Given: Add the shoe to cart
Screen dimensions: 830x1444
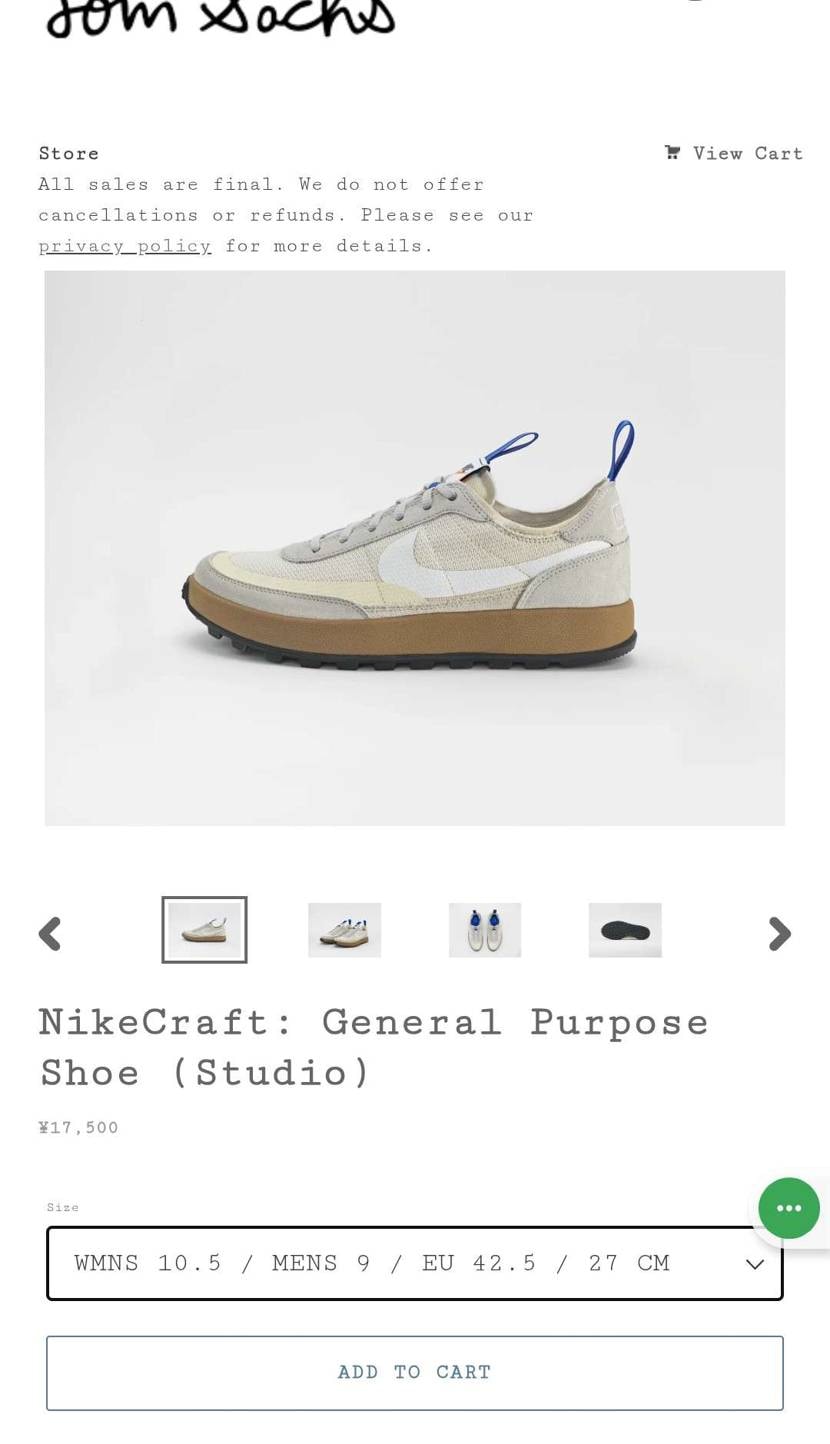Looking at the screenshot, I should coord(414,1372).
